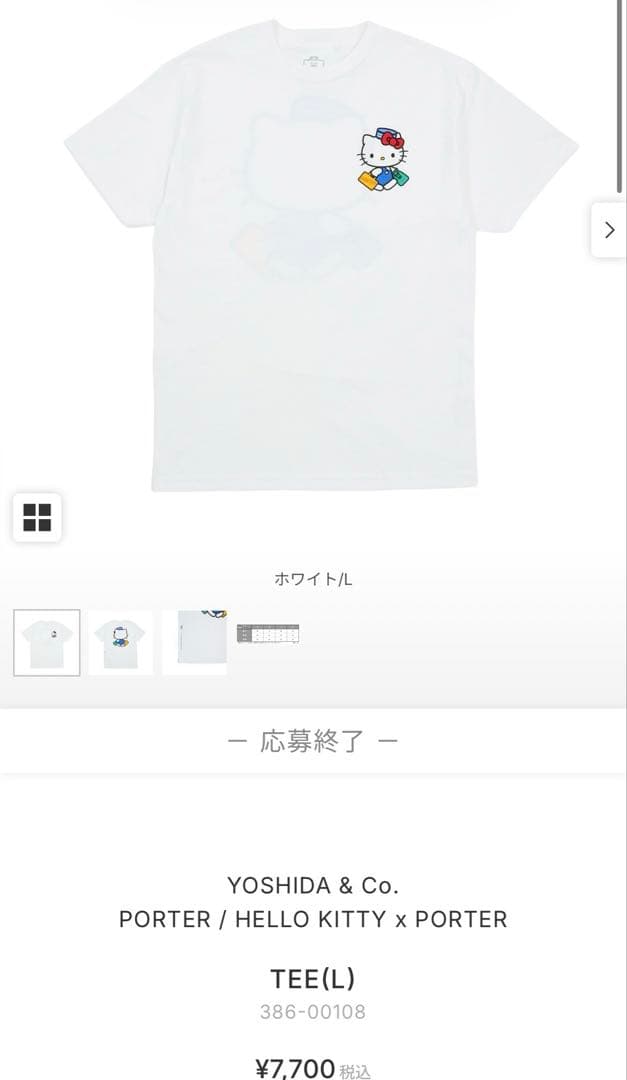The width and height of the screenshot is (627, 1080).
Task: Open the image grid view
Action: coord(37,518)
